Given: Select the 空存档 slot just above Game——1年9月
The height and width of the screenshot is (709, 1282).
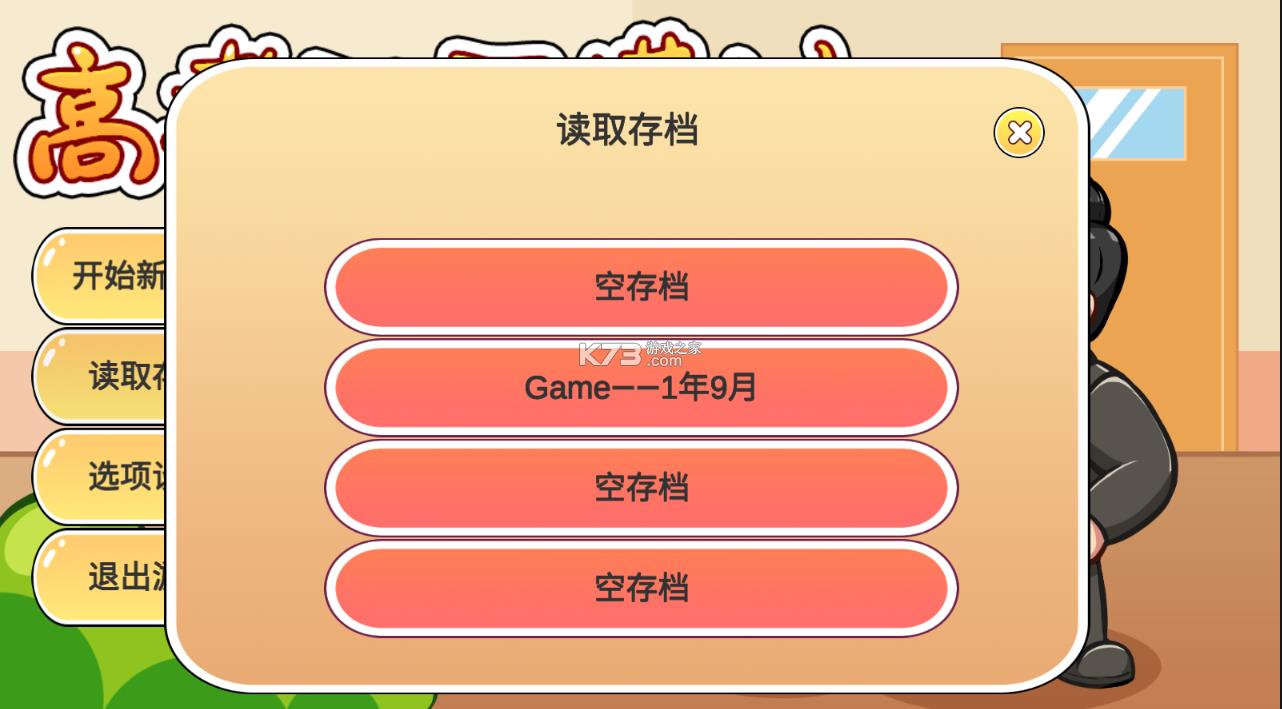Looking at the screenshot, I should pos(641,288).
